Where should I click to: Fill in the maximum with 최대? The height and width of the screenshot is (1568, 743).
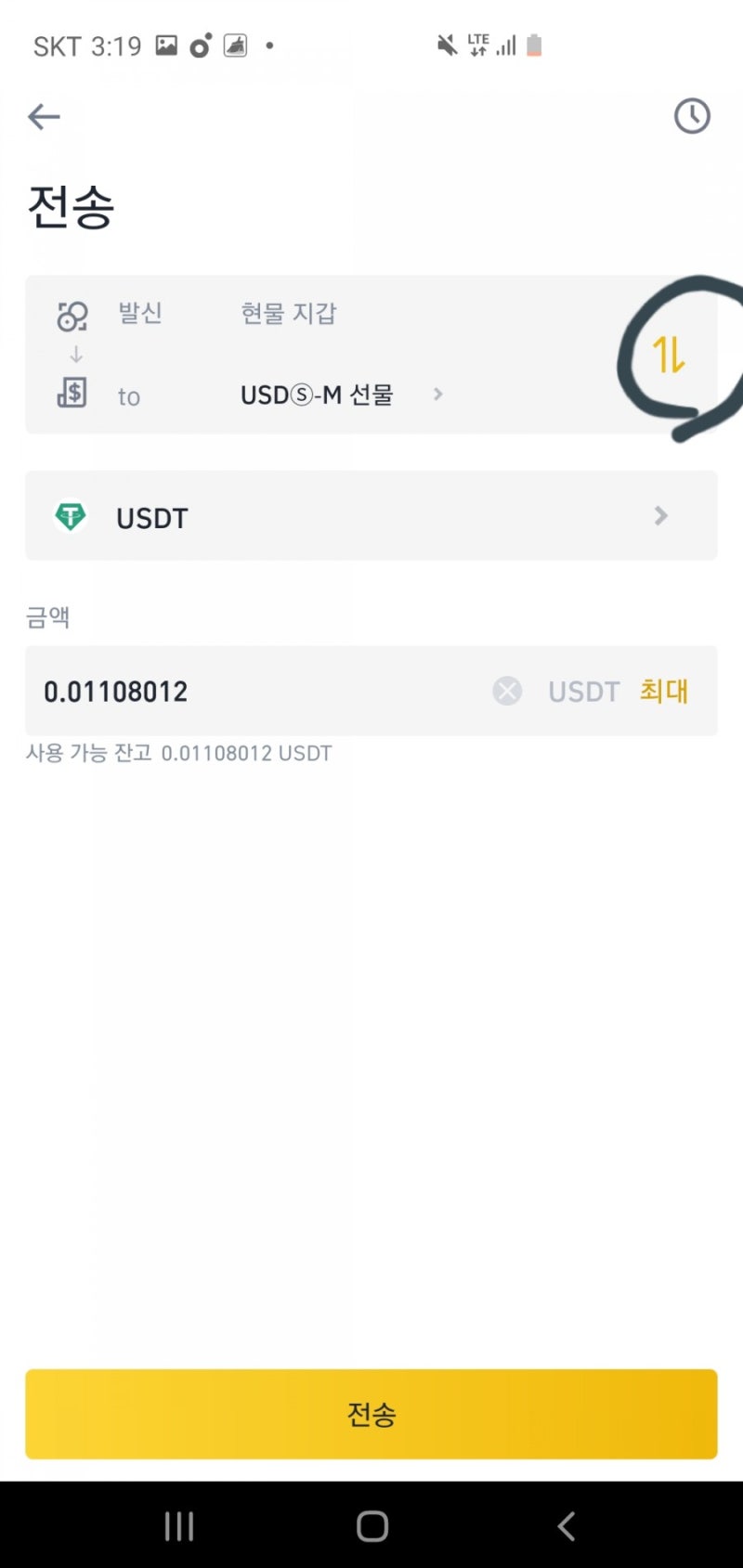(x=664, y=691)
